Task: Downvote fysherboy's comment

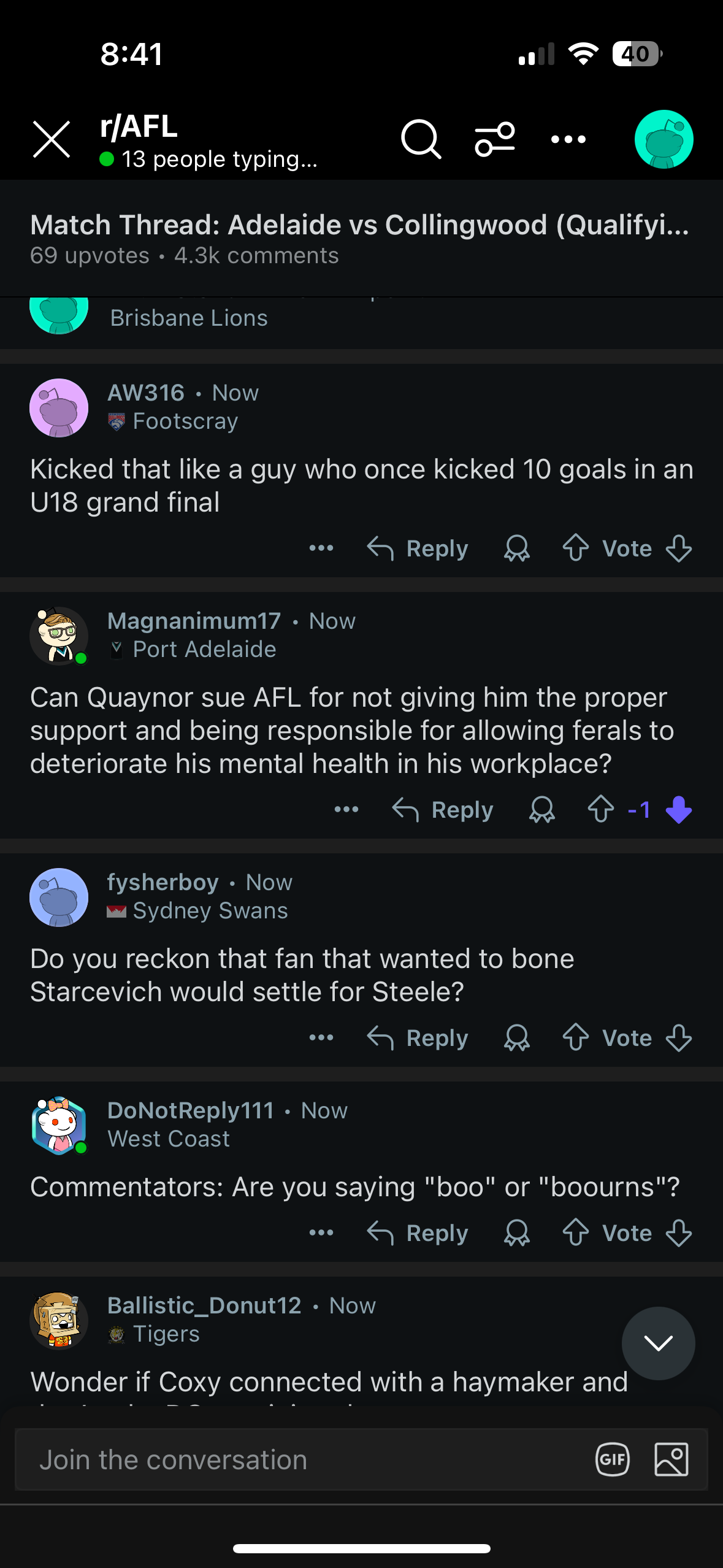Action: [678, 1038]
